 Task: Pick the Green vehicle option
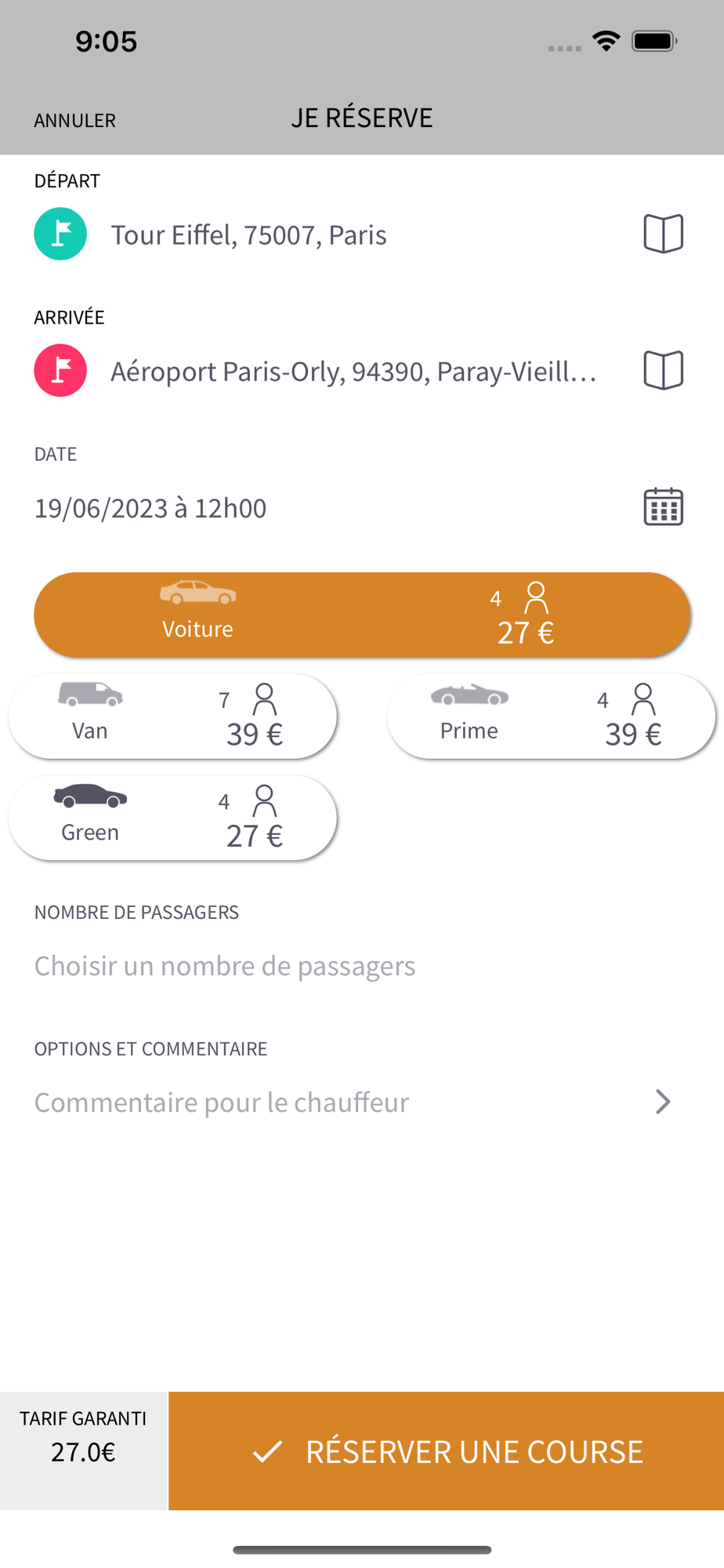[173, 818]
